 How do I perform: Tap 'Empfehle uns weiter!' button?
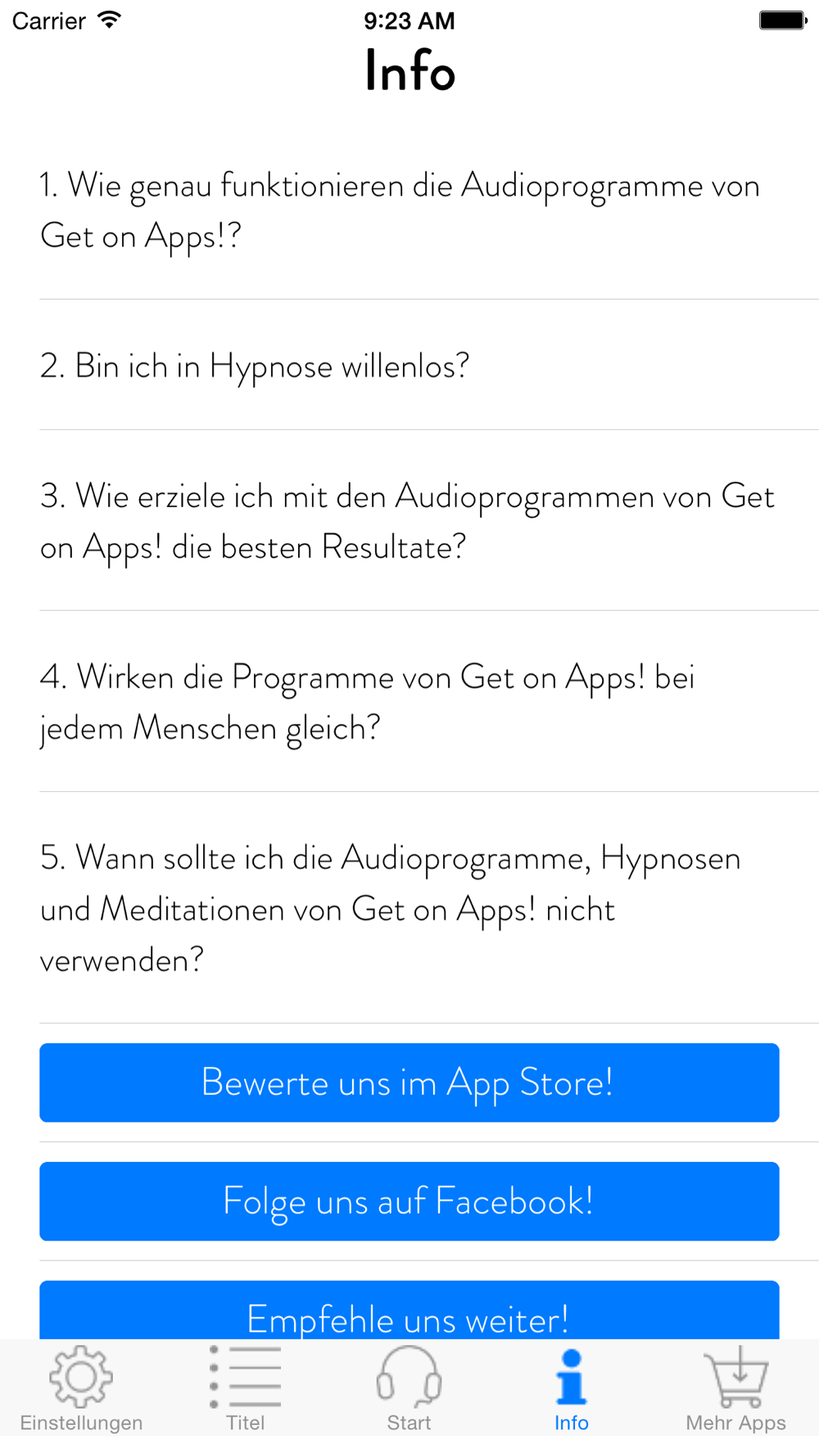[x=409, y=1313]
